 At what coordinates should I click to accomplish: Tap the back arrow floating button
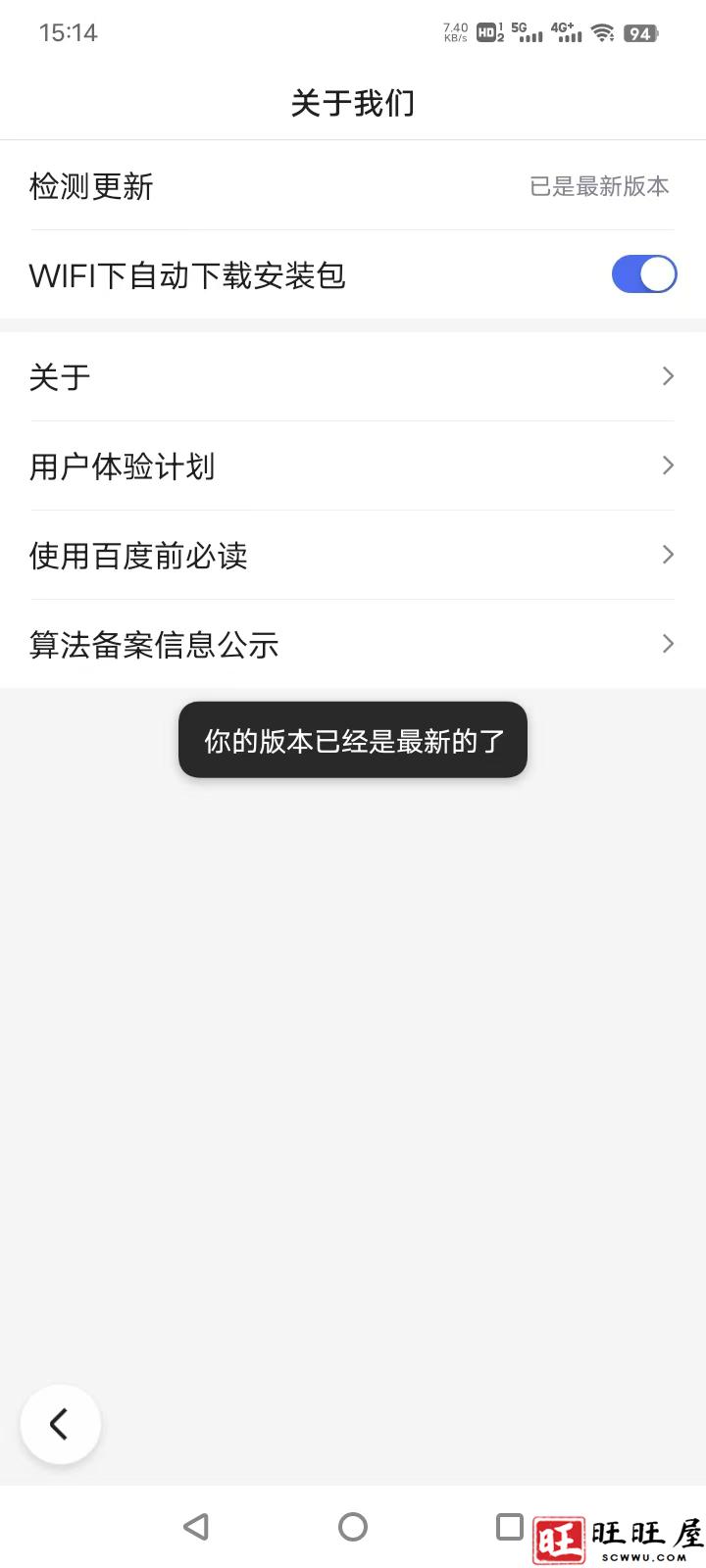click(x=60, y=1424)
